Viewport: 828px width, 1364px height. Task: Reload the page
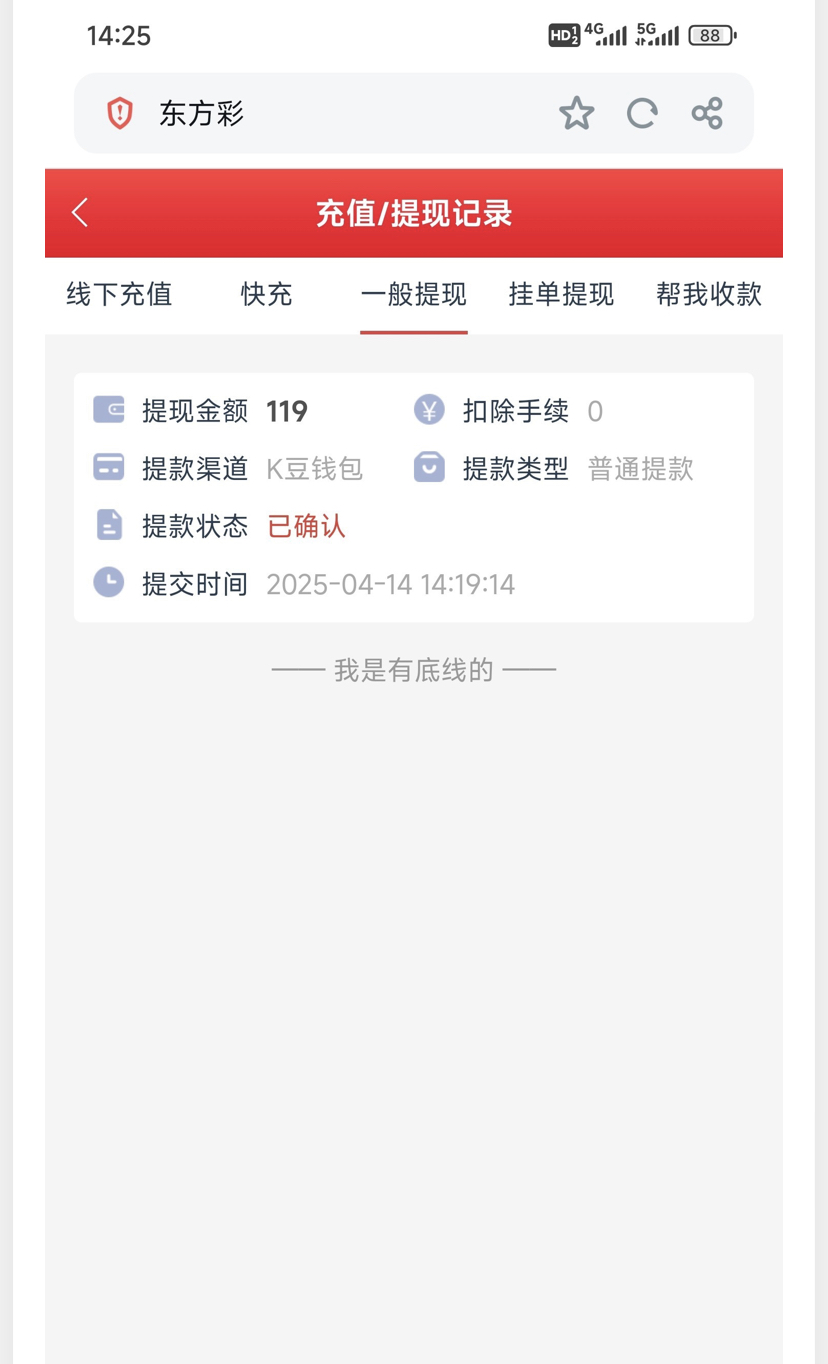click(x=642, y=113)
